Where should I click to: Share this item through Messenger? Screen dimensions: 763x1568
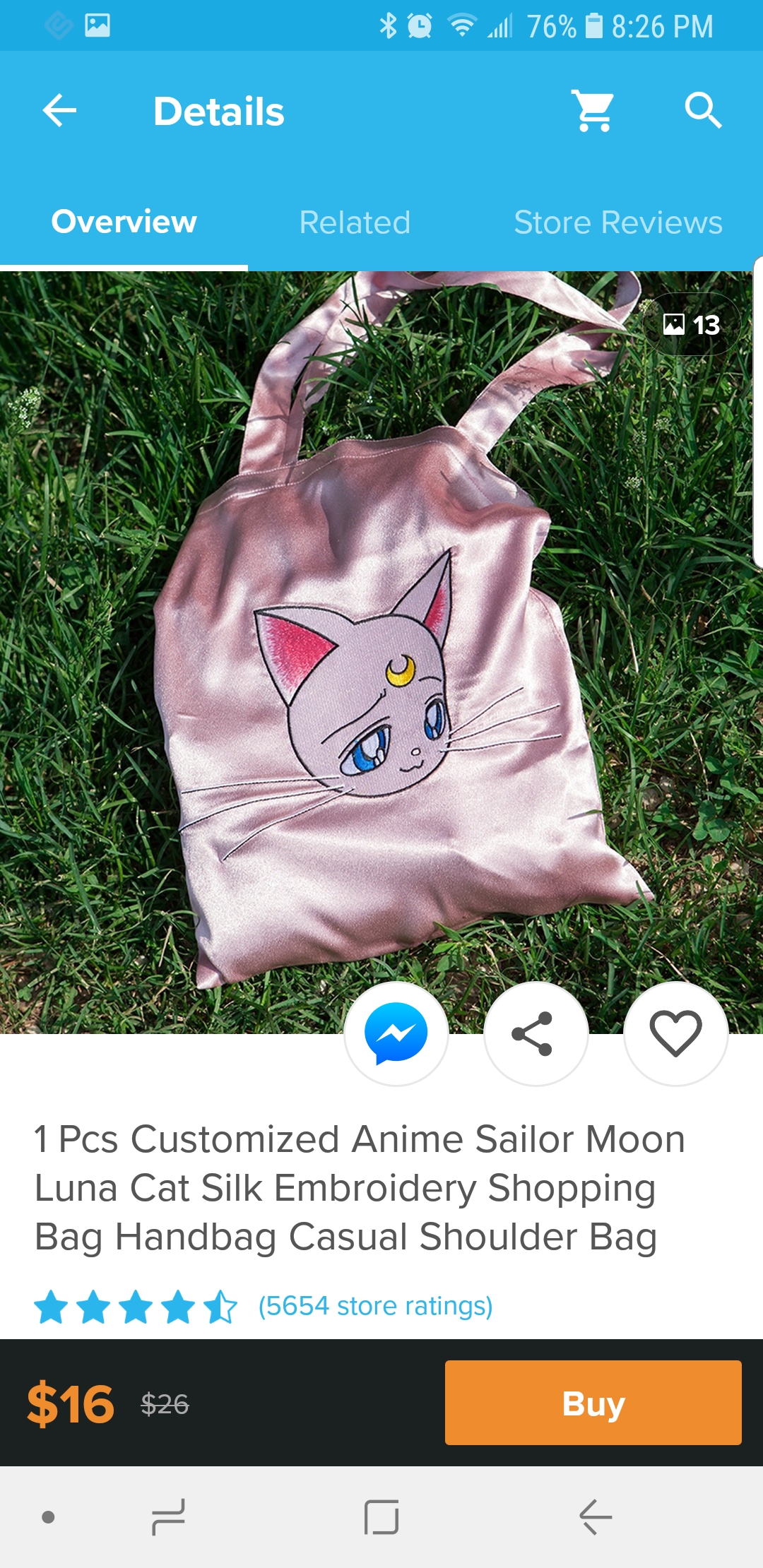tap(396, 1033)
